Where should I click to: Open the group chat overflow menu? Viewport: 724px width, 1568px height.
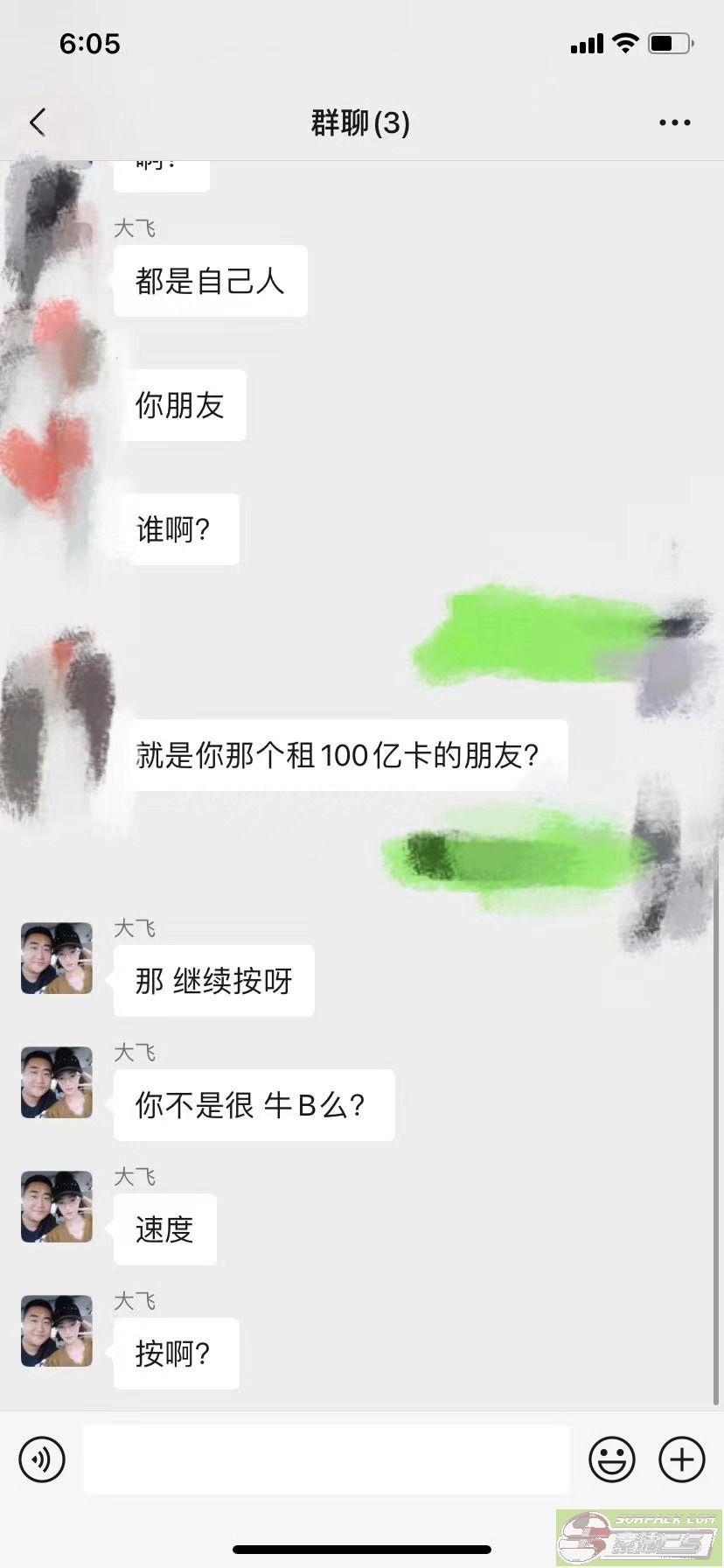[674, 123]
